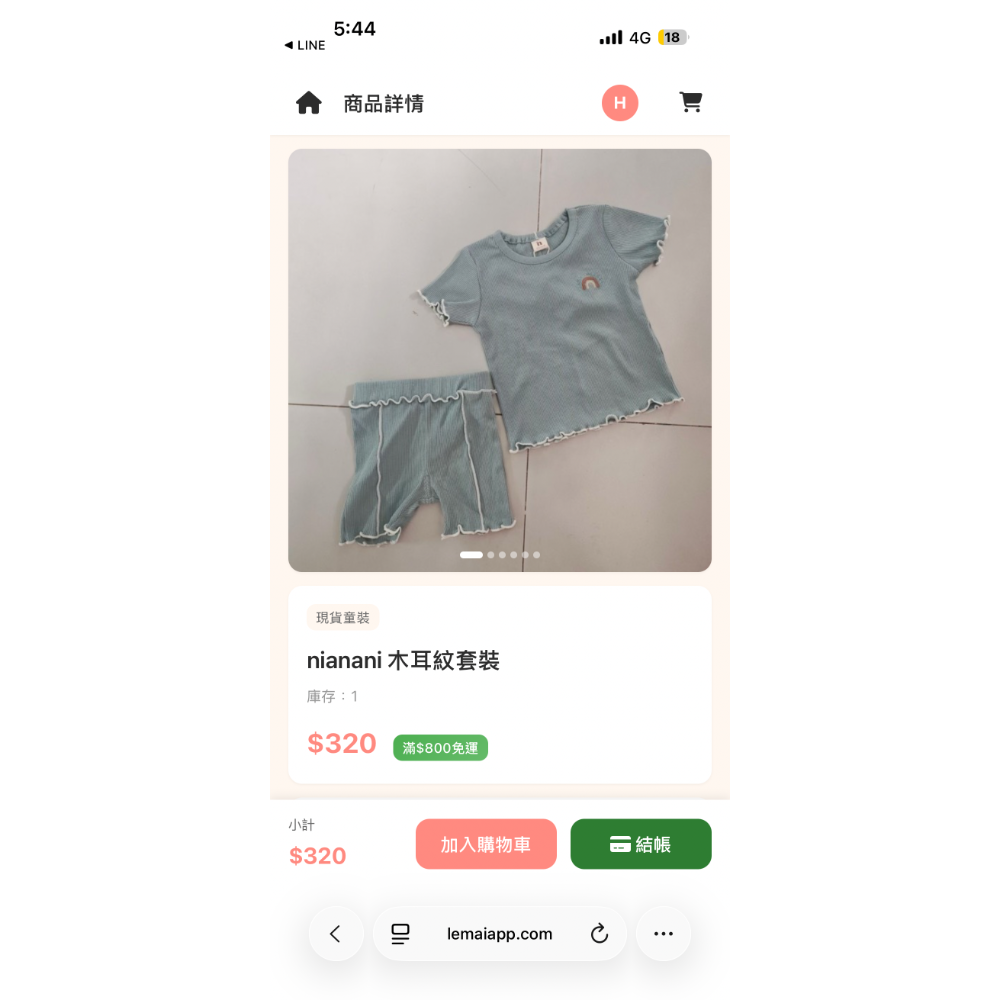Open the browser page tools icon
Screen dimensions: 1000x1000
coord(400,934)
